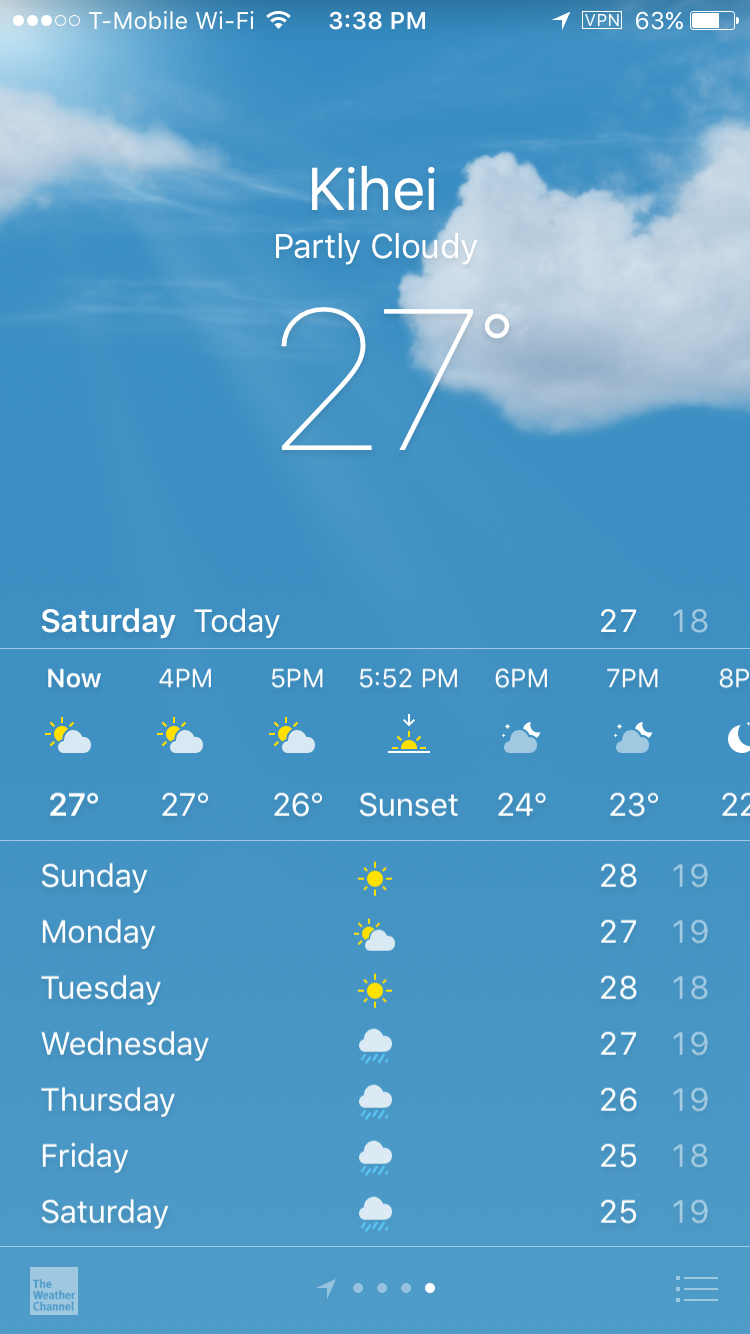Open The Weather Channel link
This screenshot has height=1334, width=750.
pos(54,1290)
